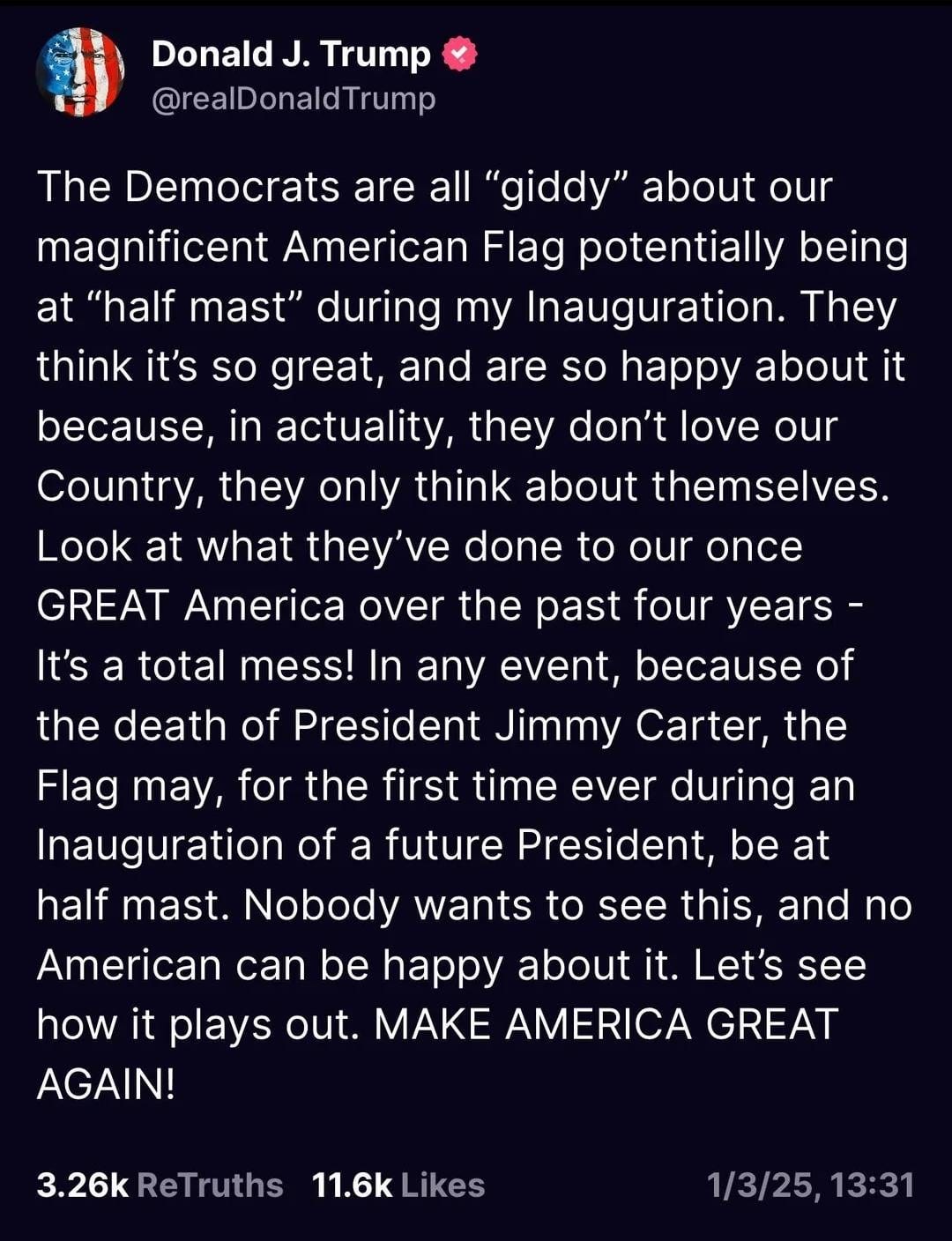The width and height of the screenshot is (952, 1241).
Task: Open the @realDonaldTrump handle link
Action: (291, 100)
